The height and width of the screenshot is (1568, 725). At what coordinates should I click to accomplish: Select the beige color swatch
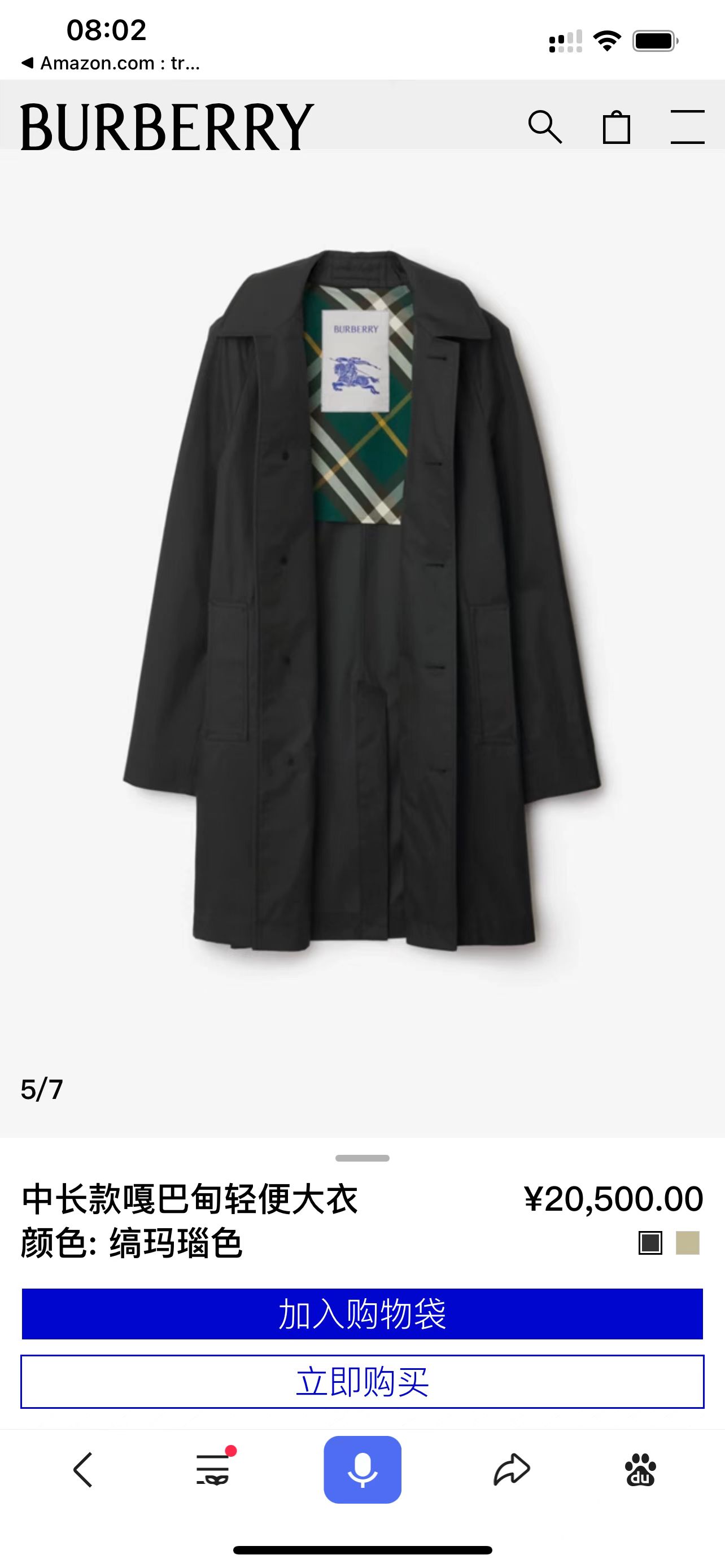pyautogui.click(x=687, y=1243)
